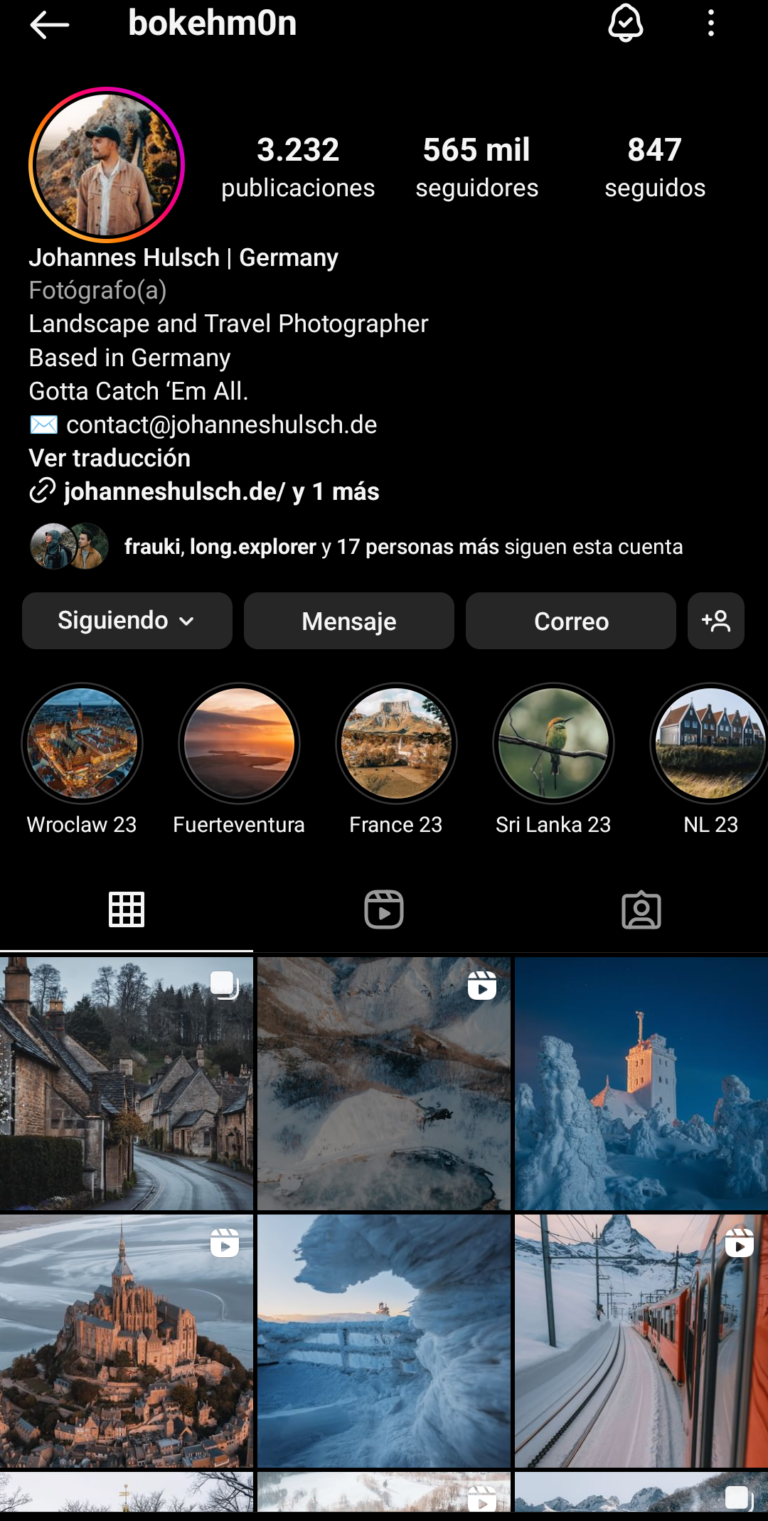The image size is (768, 1521).
Task: Send a message via Mensaje button
Action: (x=349, y=621)
